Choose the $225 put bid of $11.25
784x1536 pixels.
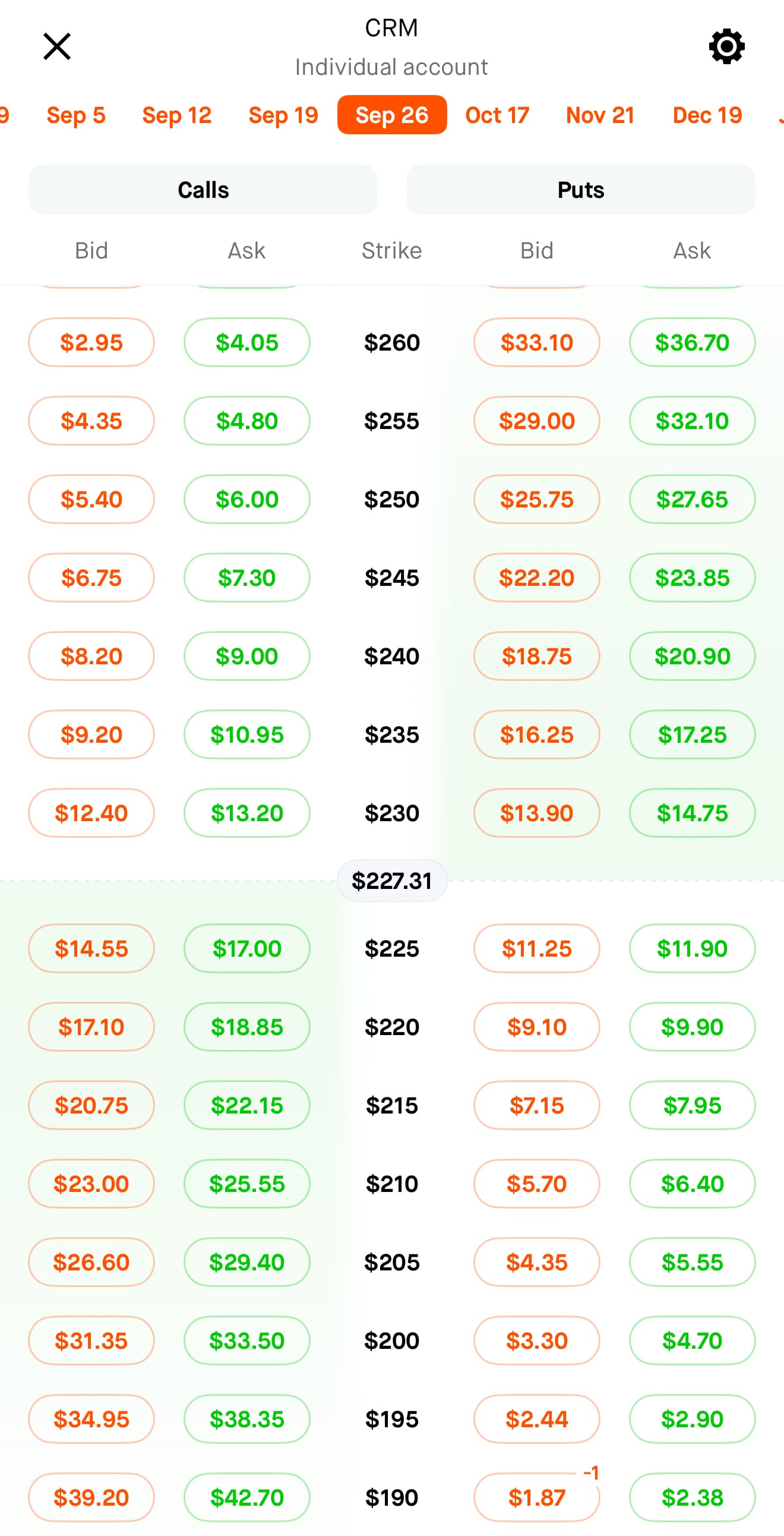point(536,948)
